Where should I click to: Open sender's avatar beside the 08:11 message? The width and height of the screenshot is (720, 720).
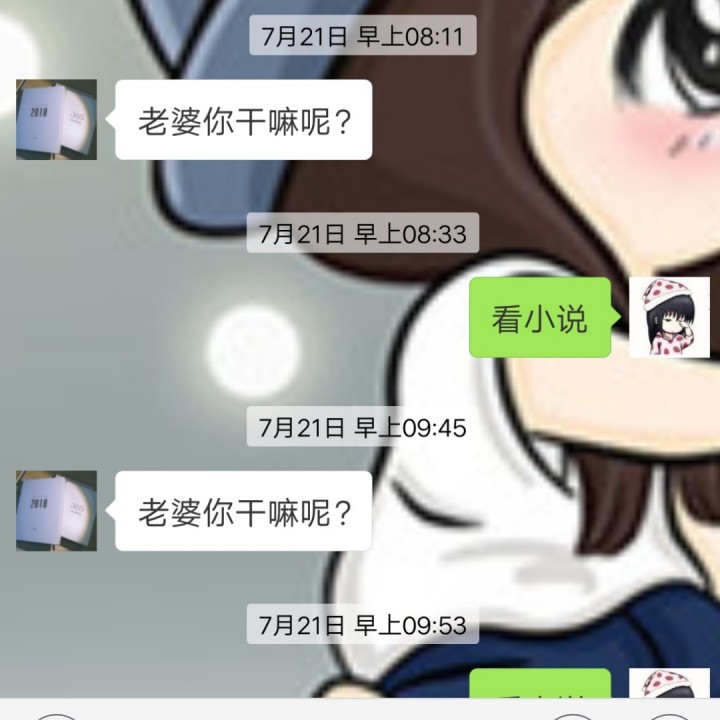click(x=56, y=120)
